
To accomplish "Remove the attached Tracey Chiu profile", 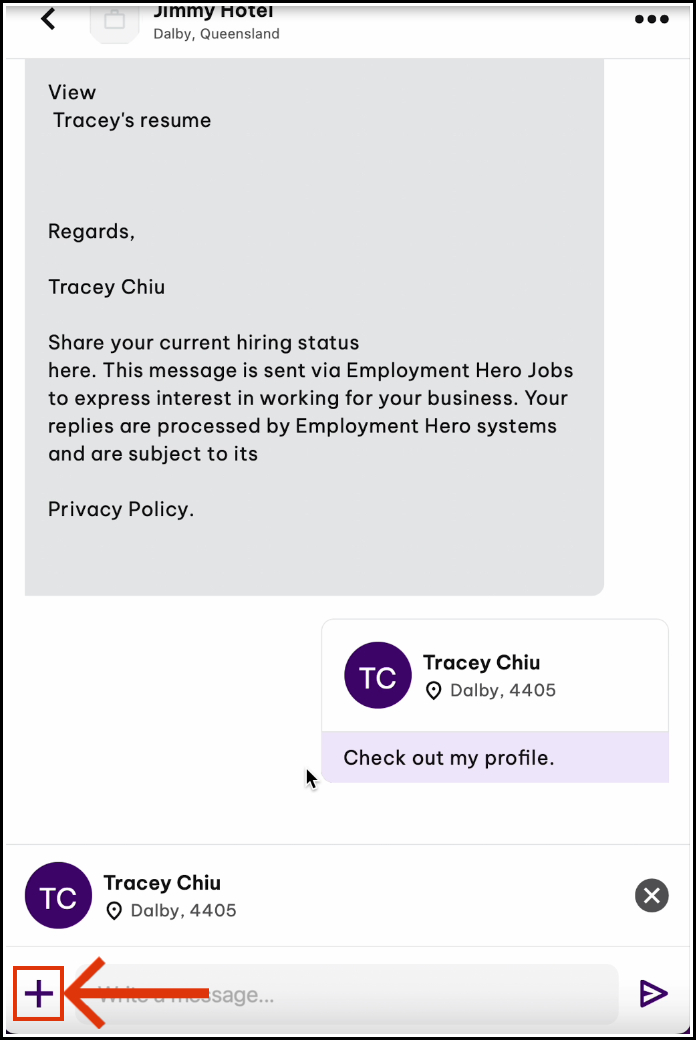I will pyautogui.click(x=651, y=895).
